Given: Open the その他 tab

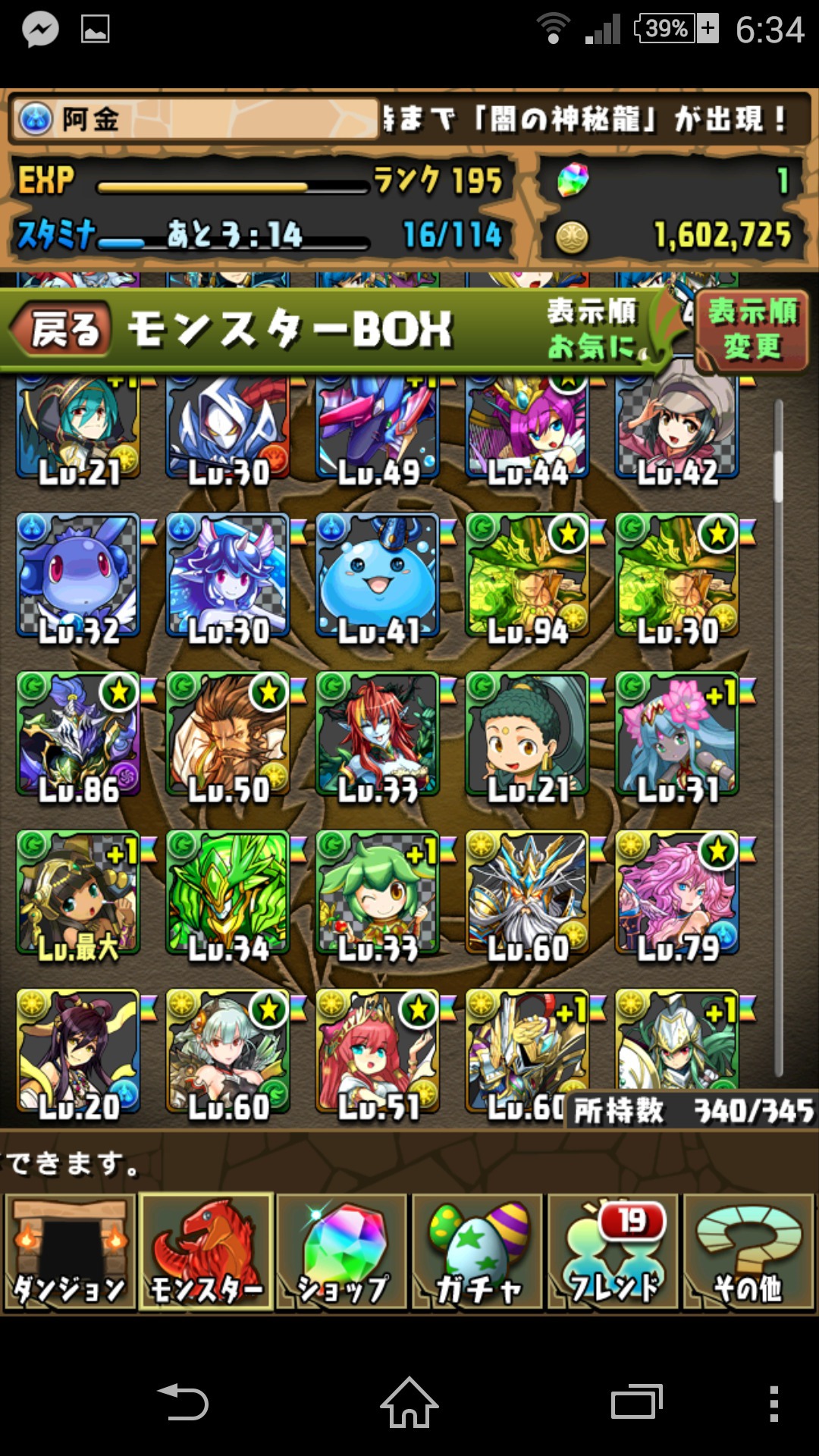Looking at the screenshot, I should pos(749,1251).
